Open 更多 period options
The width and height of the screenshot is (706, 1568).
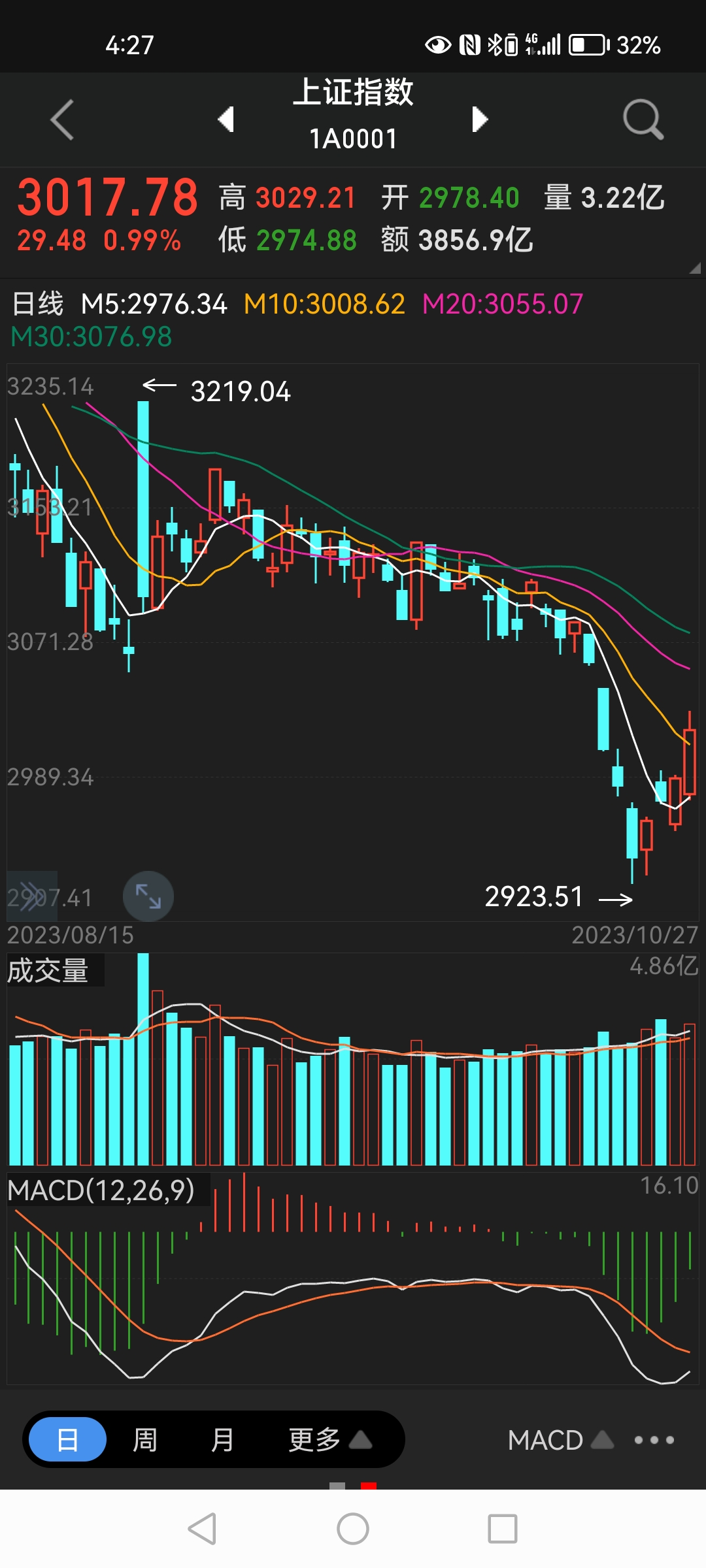click(329, 1439)
